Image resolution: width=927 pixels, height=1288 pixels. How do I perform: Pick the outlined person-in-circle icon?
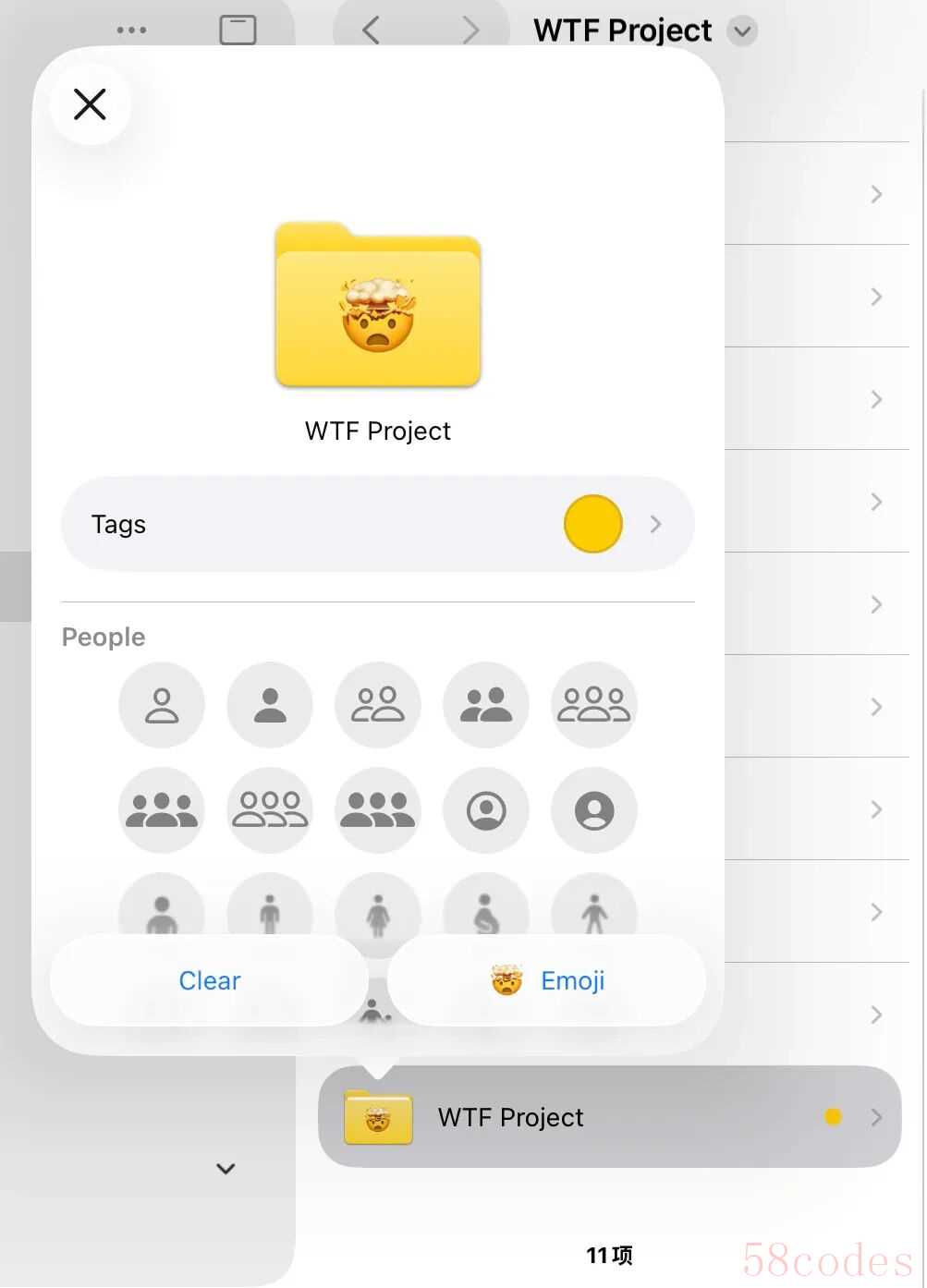[x=486, y=810]
